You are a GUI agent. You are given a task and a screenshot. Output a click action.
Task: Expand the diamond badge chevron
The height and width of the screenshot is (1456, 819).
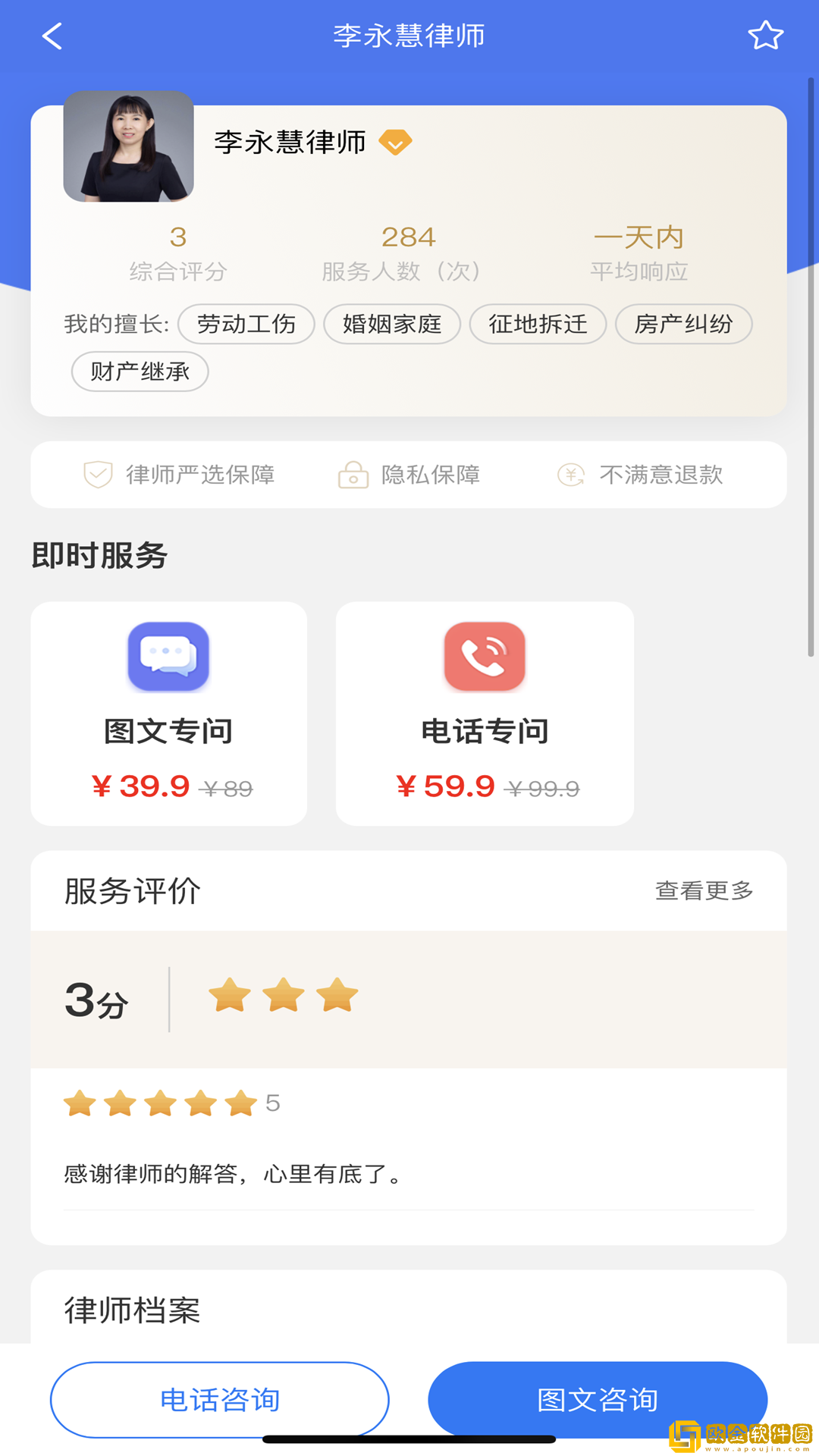click(x=395, y=146)
